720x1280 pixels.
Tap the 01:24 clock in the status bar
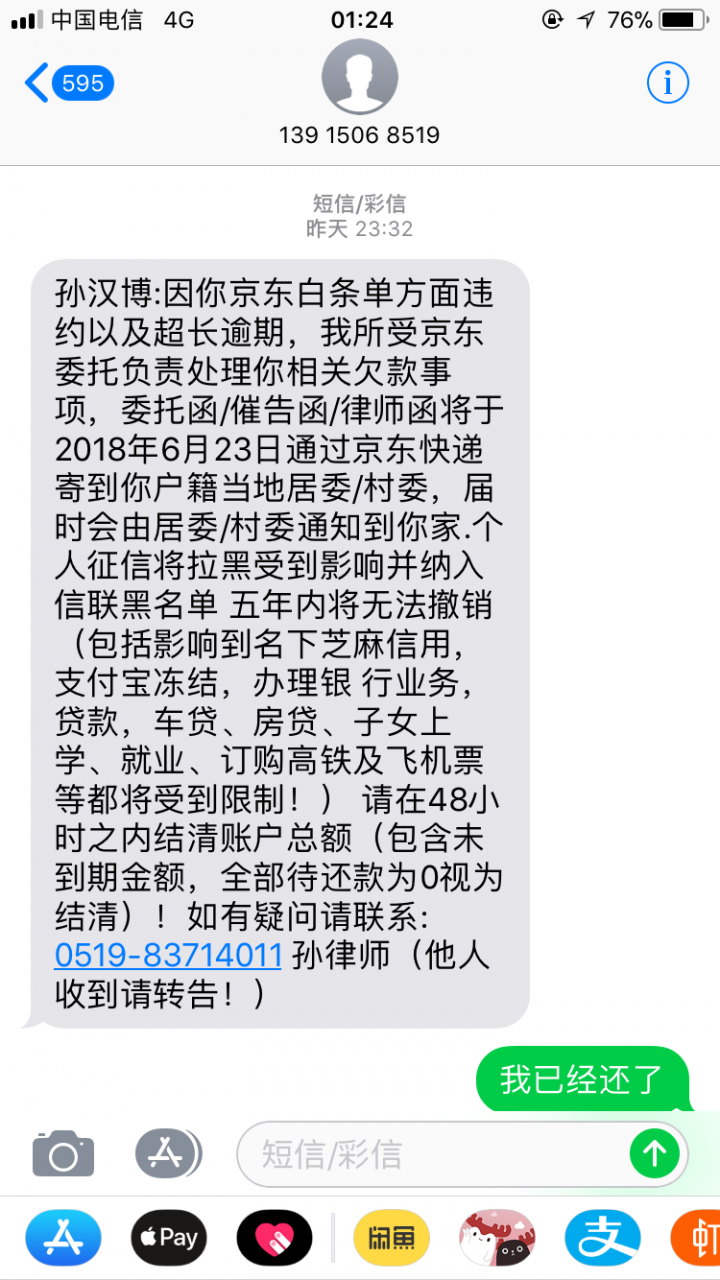coord(360,18)
